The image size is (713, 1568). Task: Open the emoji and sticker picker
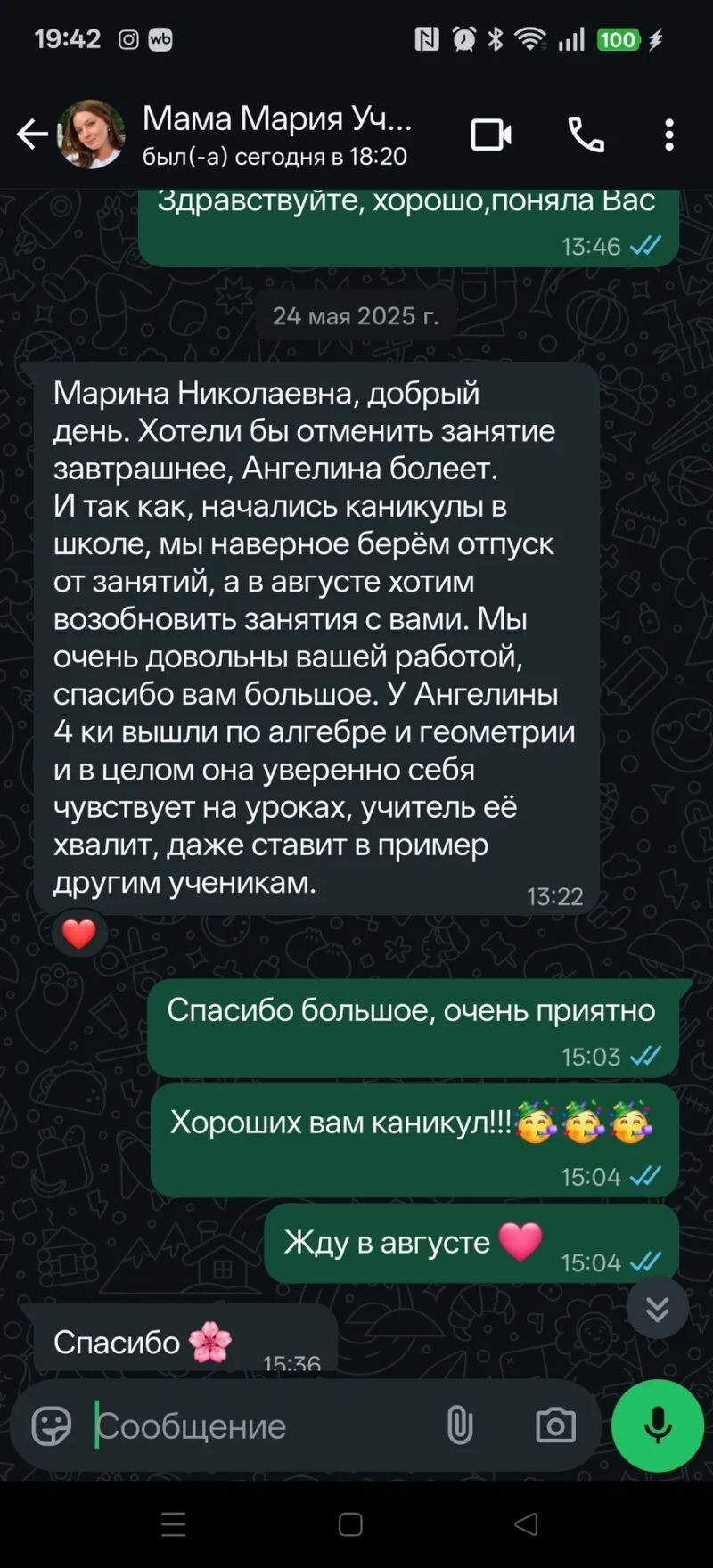52,1426
